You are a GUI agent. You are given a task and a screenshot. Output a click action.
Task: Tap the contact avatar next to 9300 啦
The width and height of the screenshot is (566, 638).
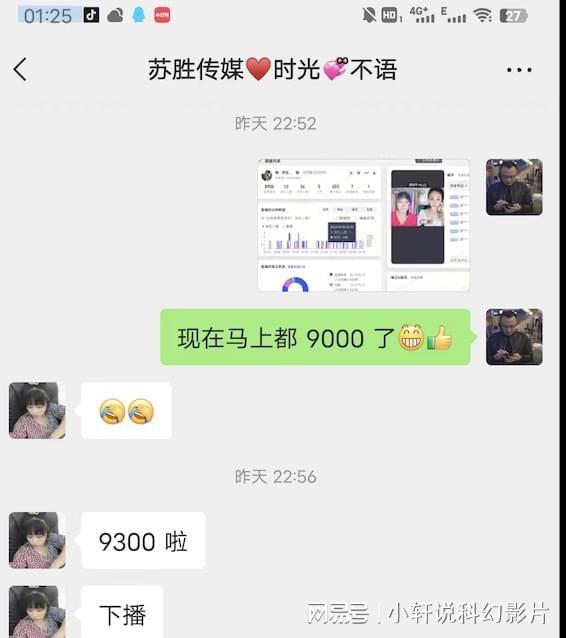coord(37,540)
